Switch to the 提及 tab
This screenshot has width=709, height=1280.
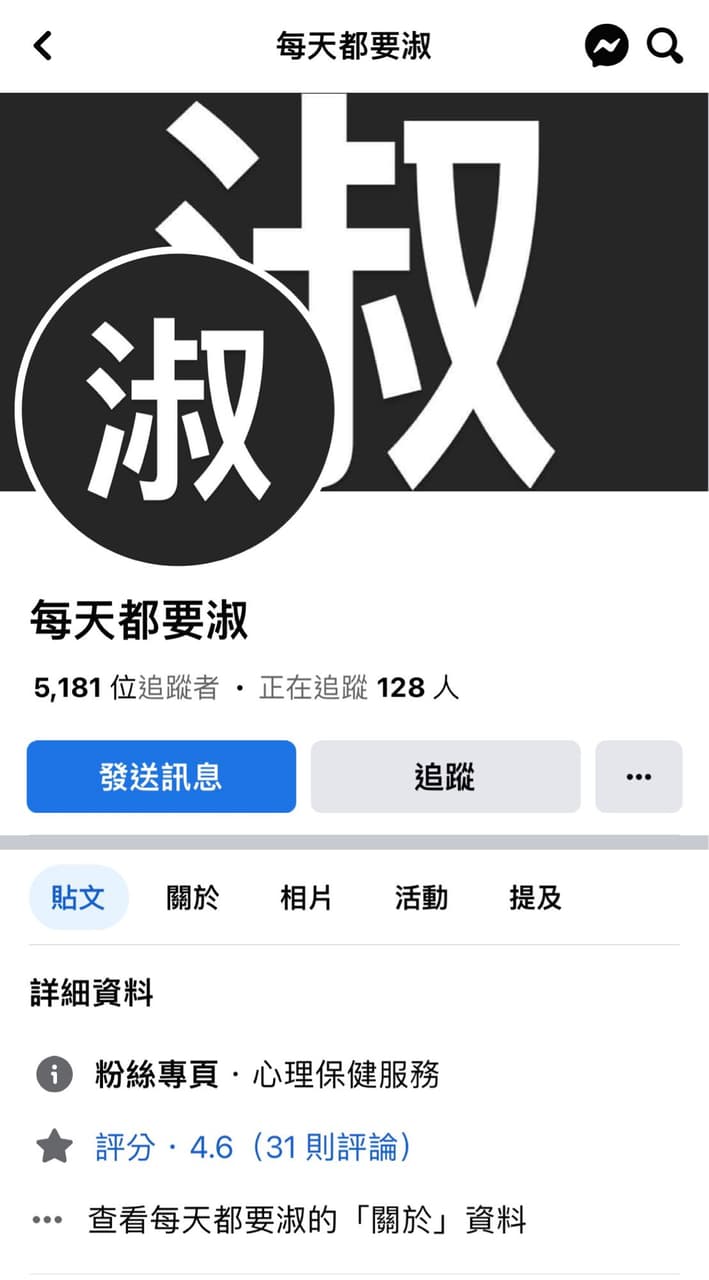point(535,897)
